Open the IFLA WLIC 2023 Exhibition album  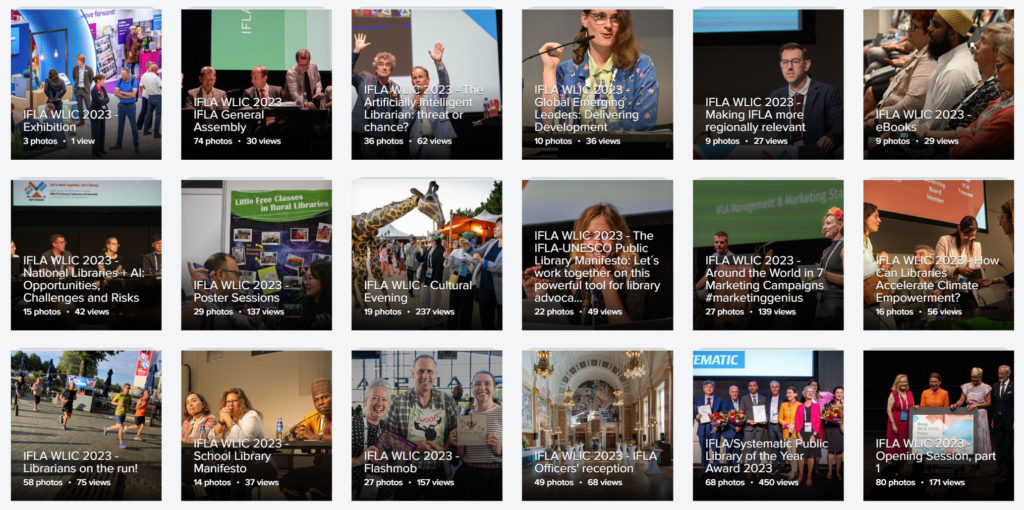tap(85, 85)
